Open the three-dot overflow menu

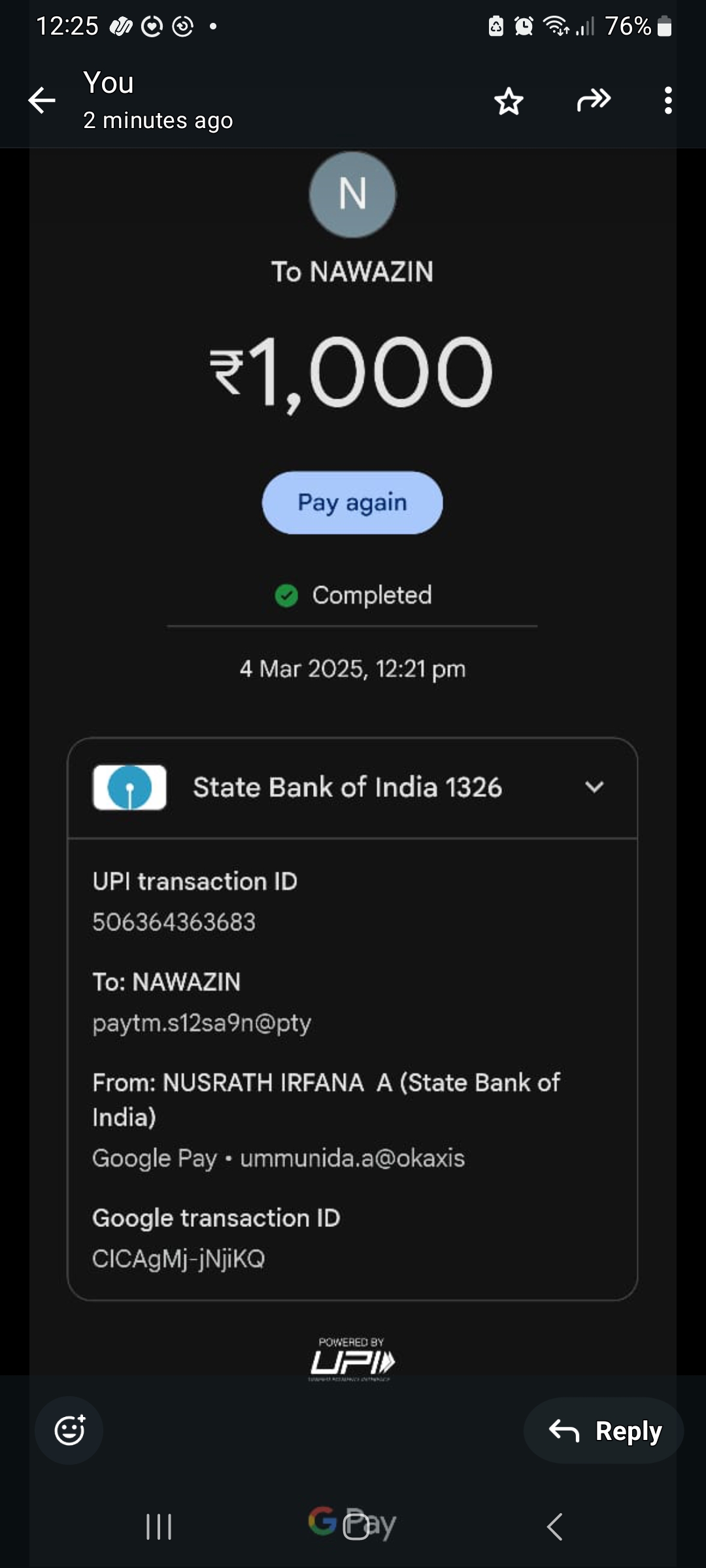click(x=667, y=101)
